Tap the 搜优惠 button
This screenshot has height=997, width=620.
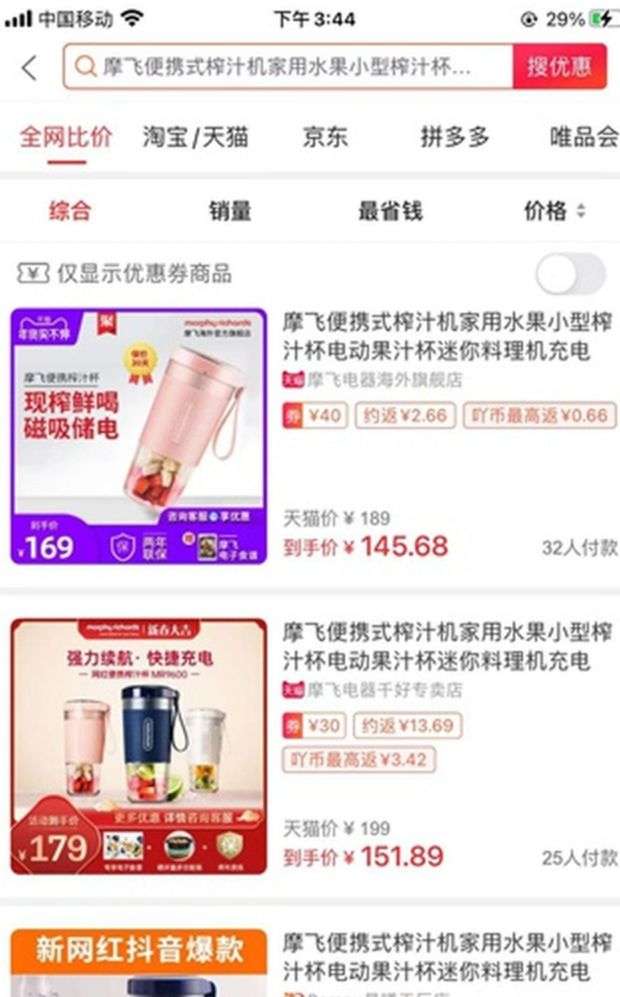click(x=559, y=67)
